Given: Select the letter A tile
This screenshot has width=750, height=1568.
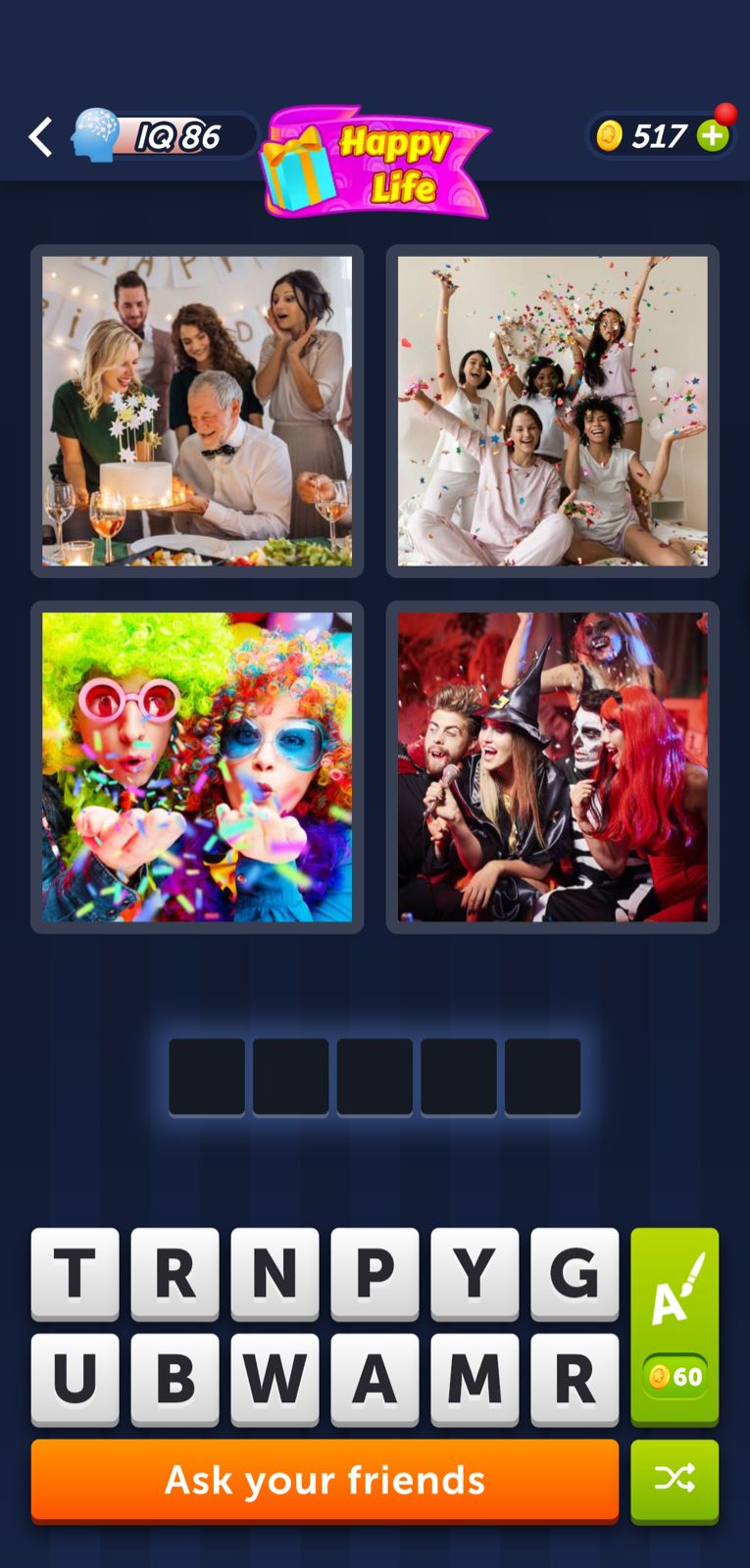Looking at the screenshot, I should (x=375, y=1378).
